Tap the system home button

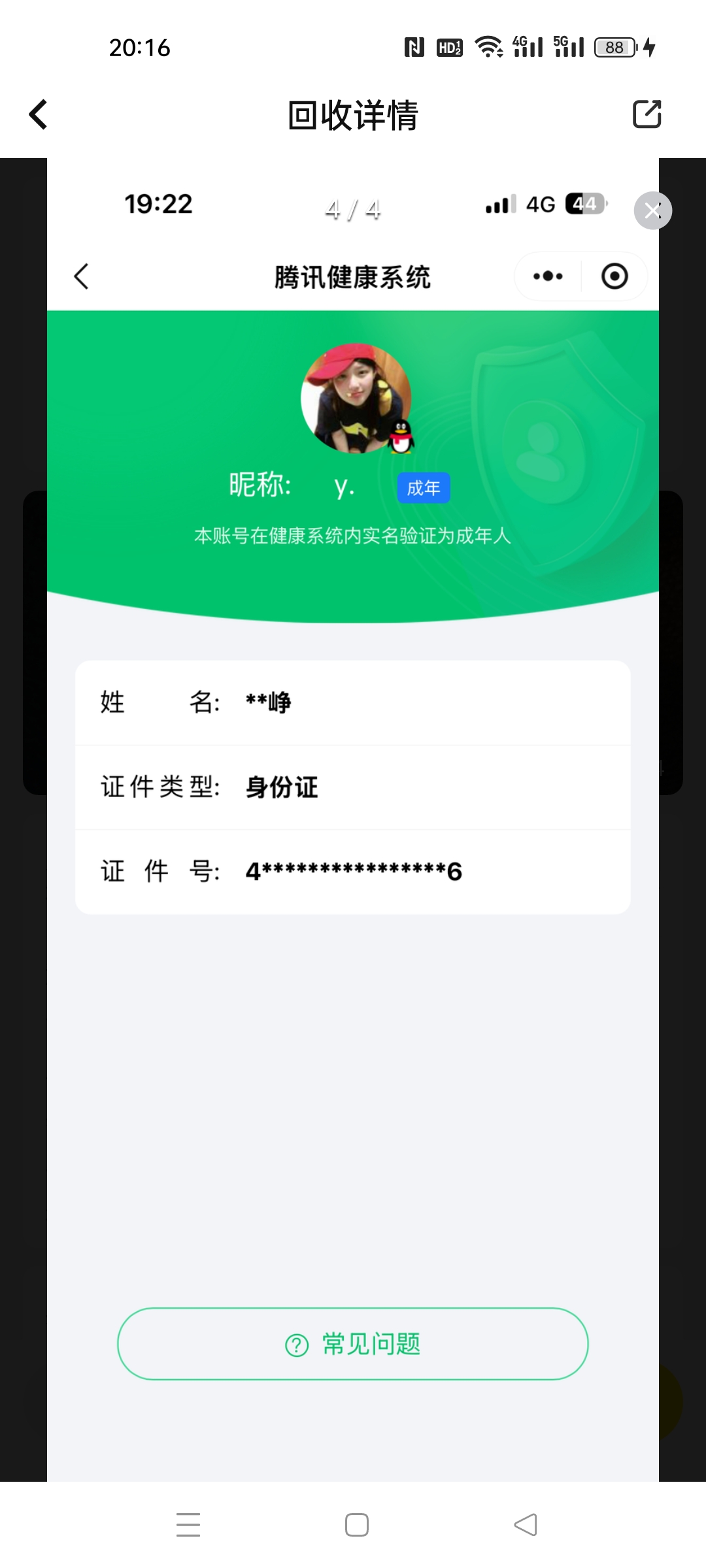[x=356, y=1525]
